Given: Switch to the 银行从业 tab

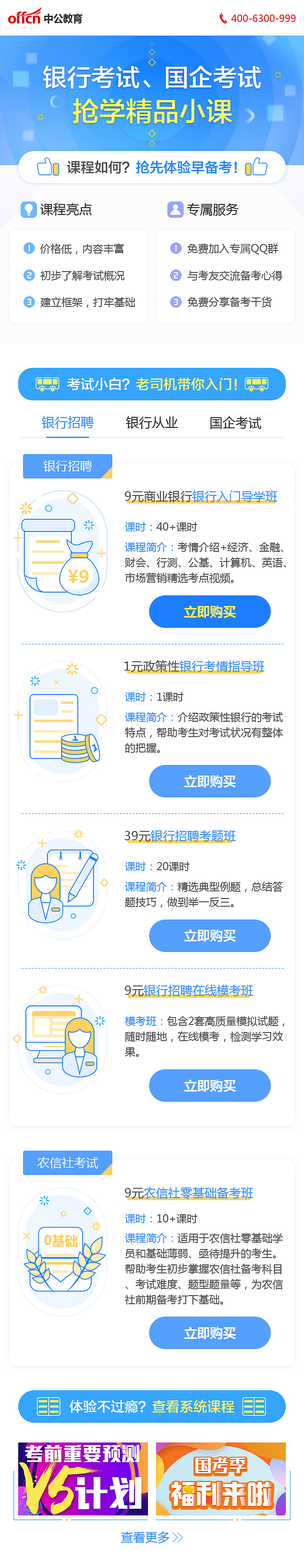Looking at the screenshot, I should [x=152, y=423].
